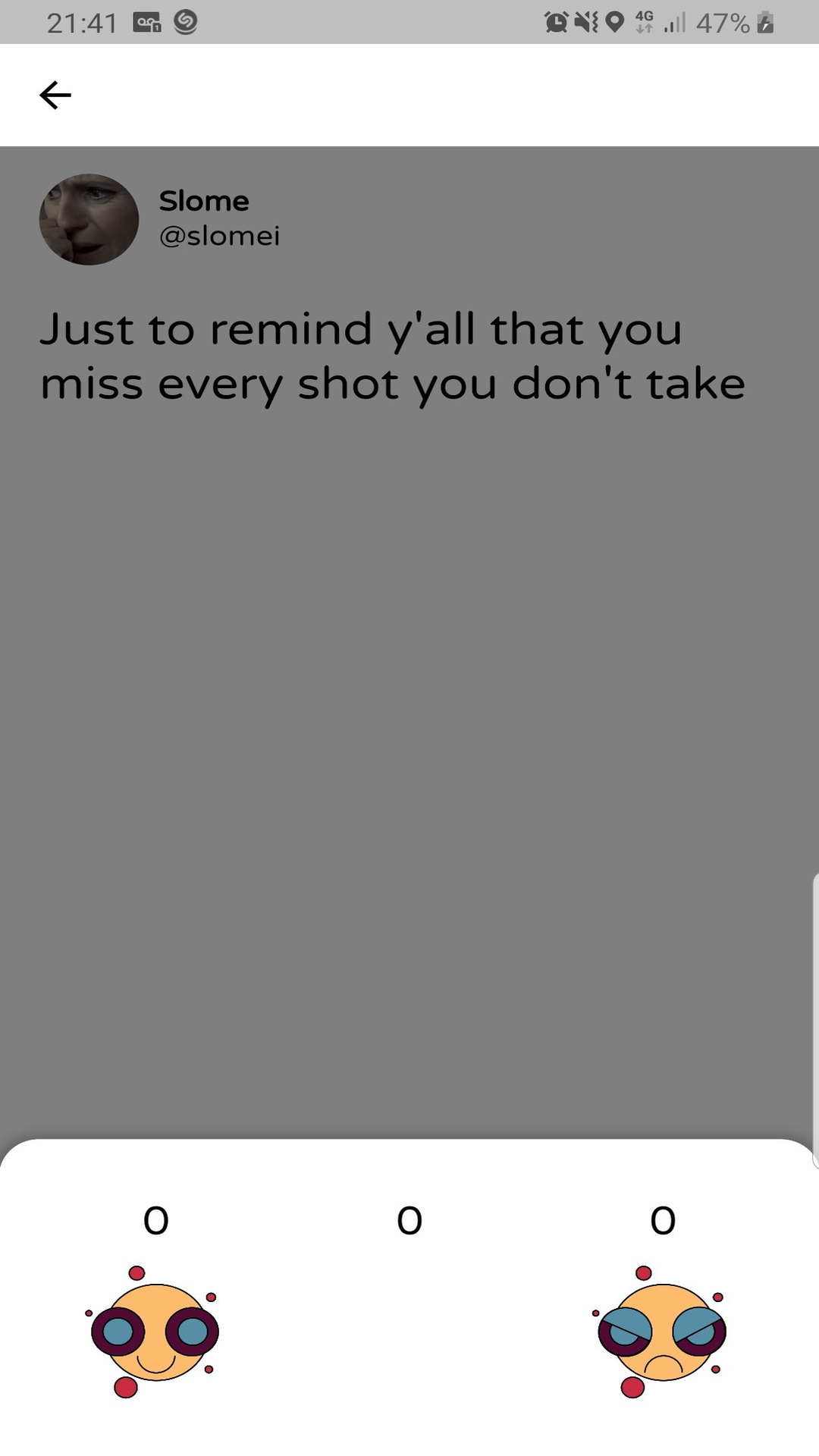This screenshot has height=1456, width=819.
Task: React with the happy face emoji
Action: [155, 1332]
